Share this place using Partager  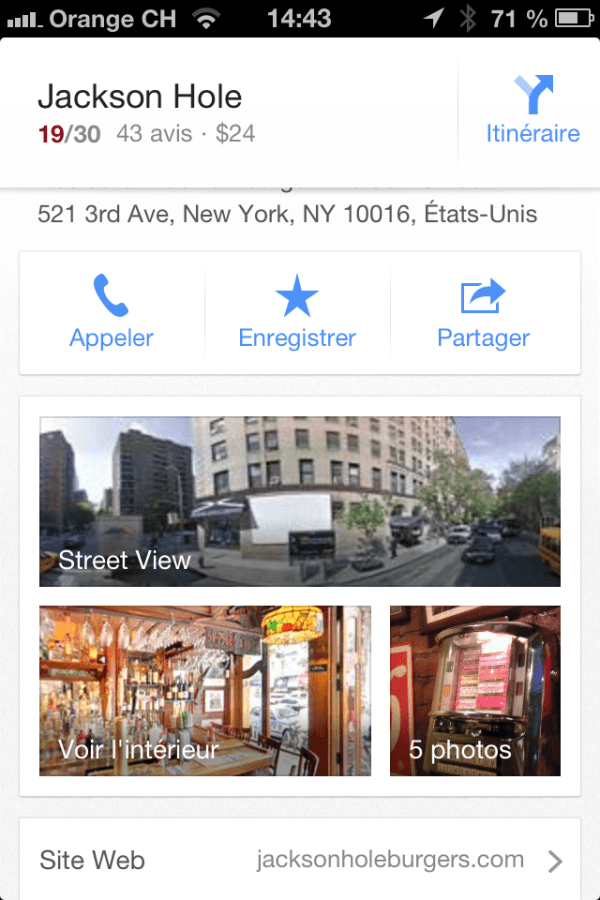[x=483, y=313]
